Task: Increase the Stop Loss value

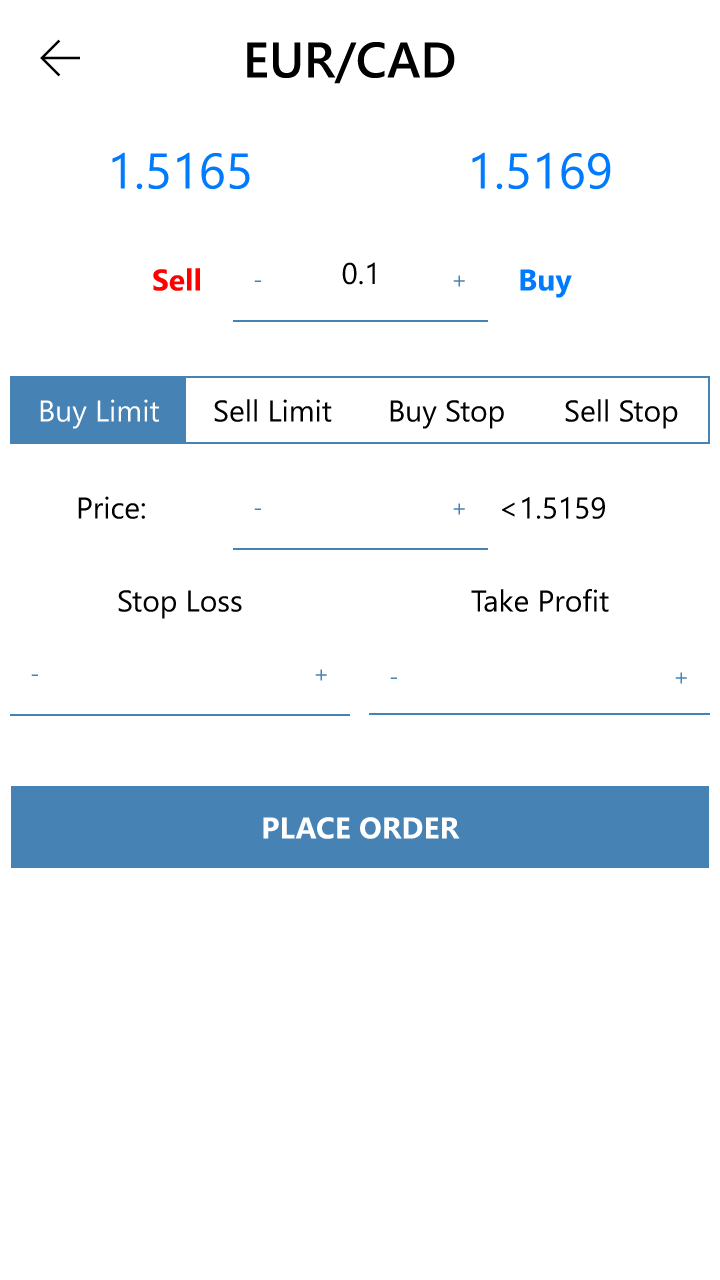Action: 321,676
